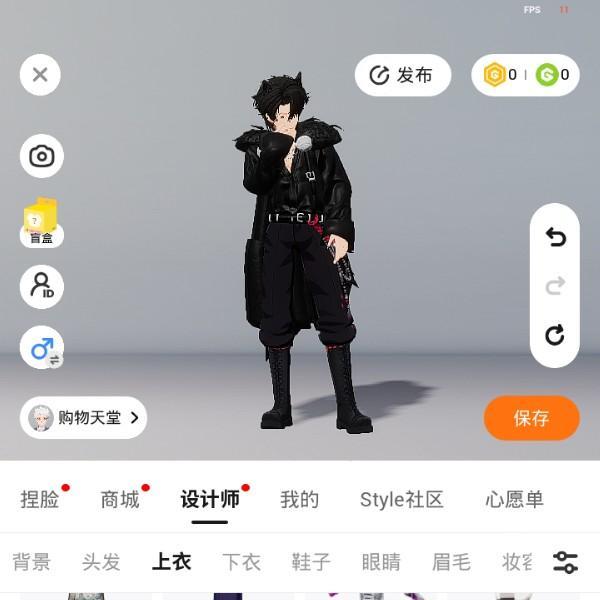600x600 pixels.
Task: Open the avatar ID icon
Action: coord(41,286)
